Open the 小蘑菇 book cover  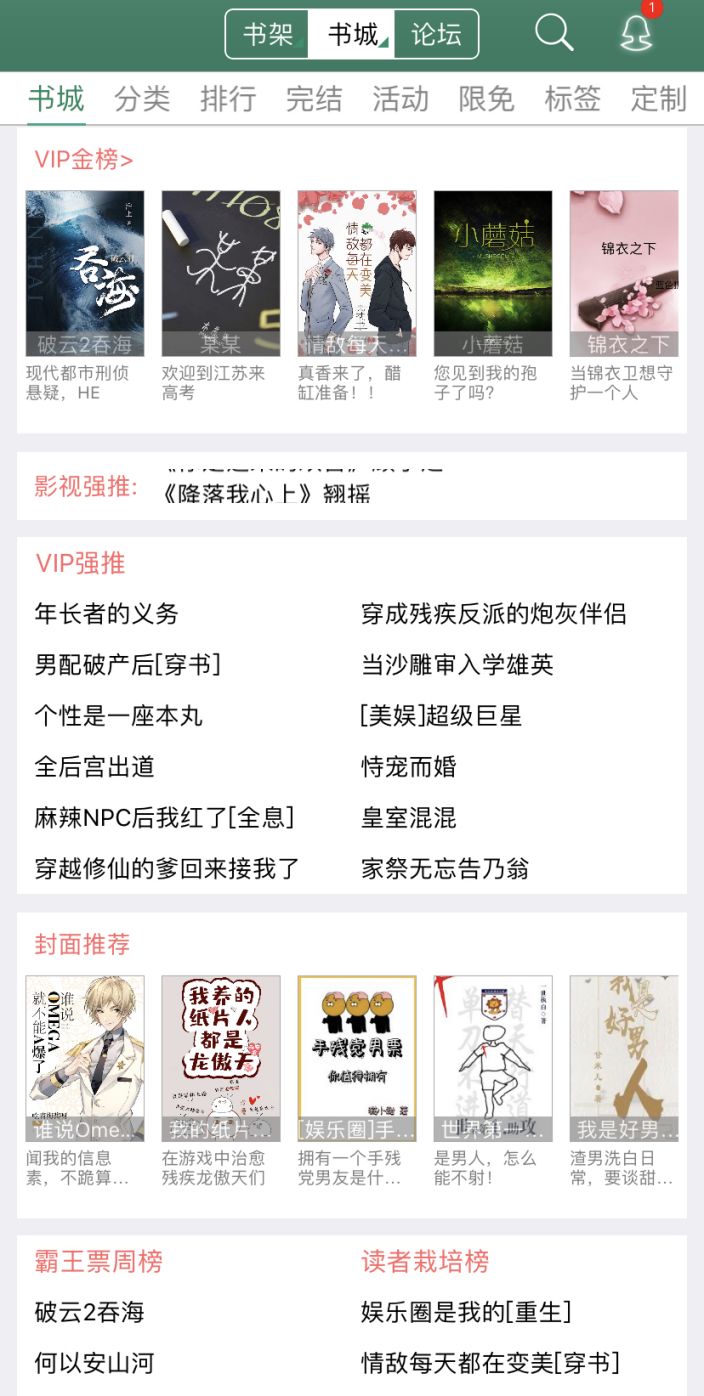tap(493, 273)
